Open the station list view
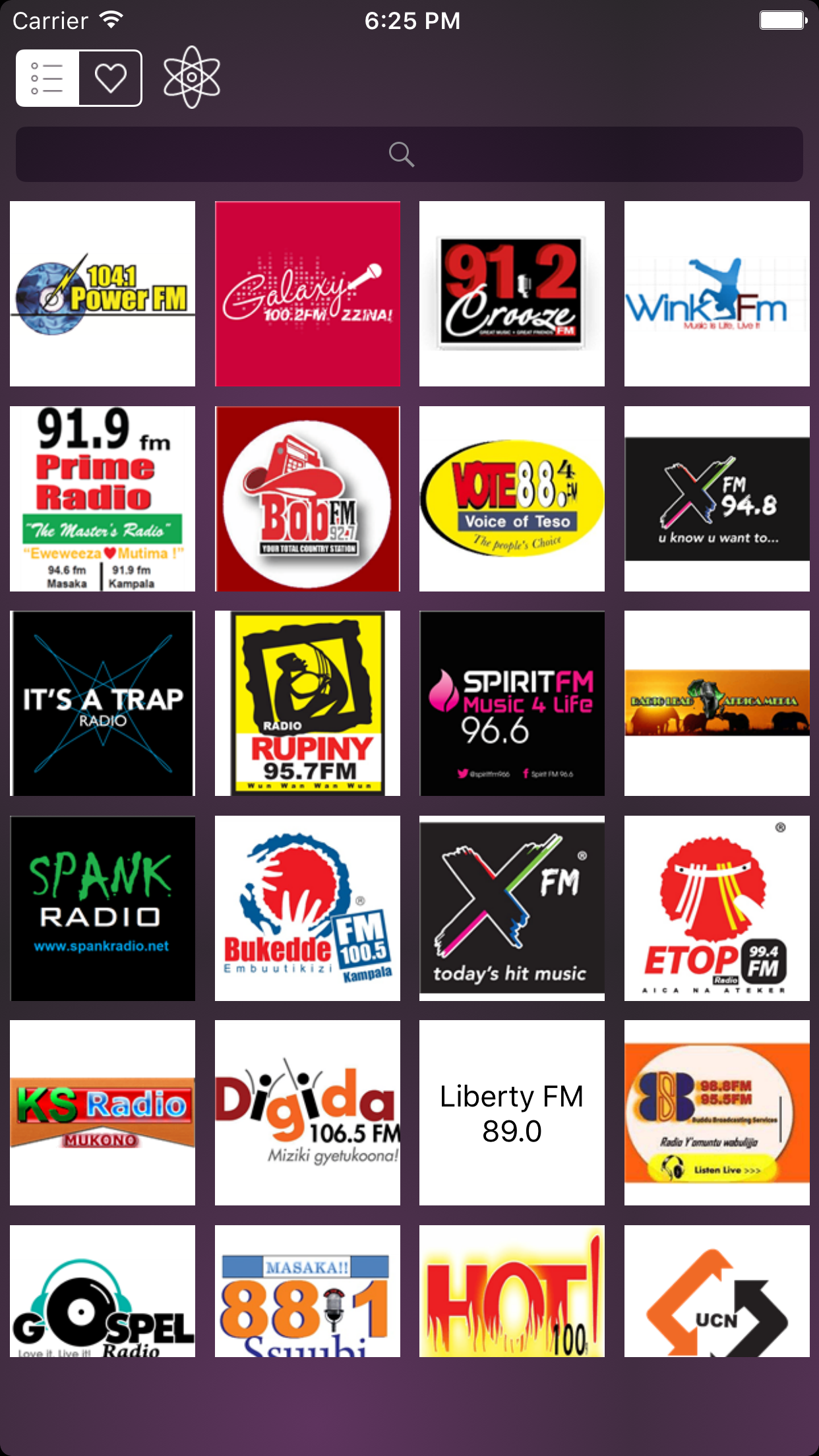Viewport: 819px width, 1456px height. click(x=46, y=77)
